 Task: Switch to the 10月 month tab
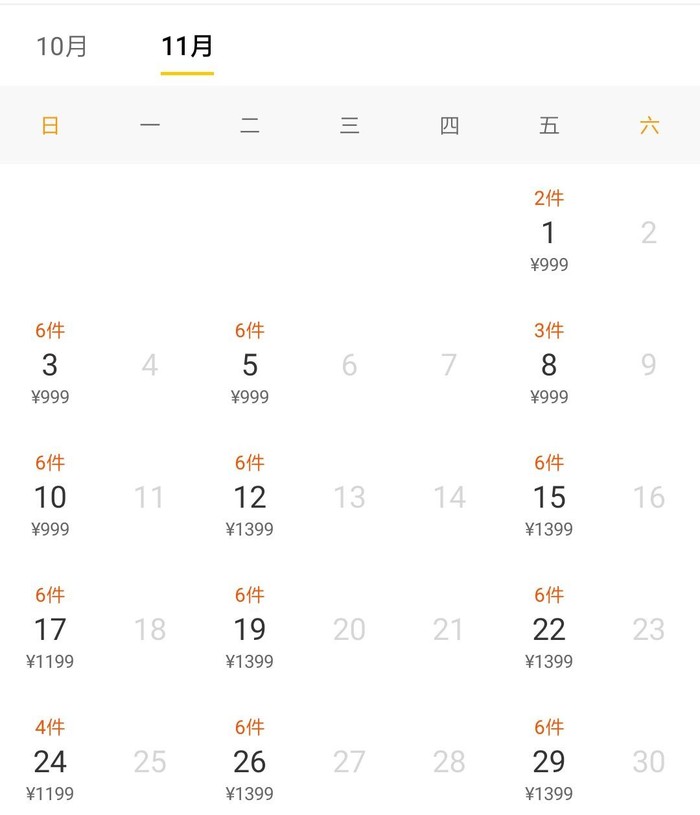click(62, 46)
